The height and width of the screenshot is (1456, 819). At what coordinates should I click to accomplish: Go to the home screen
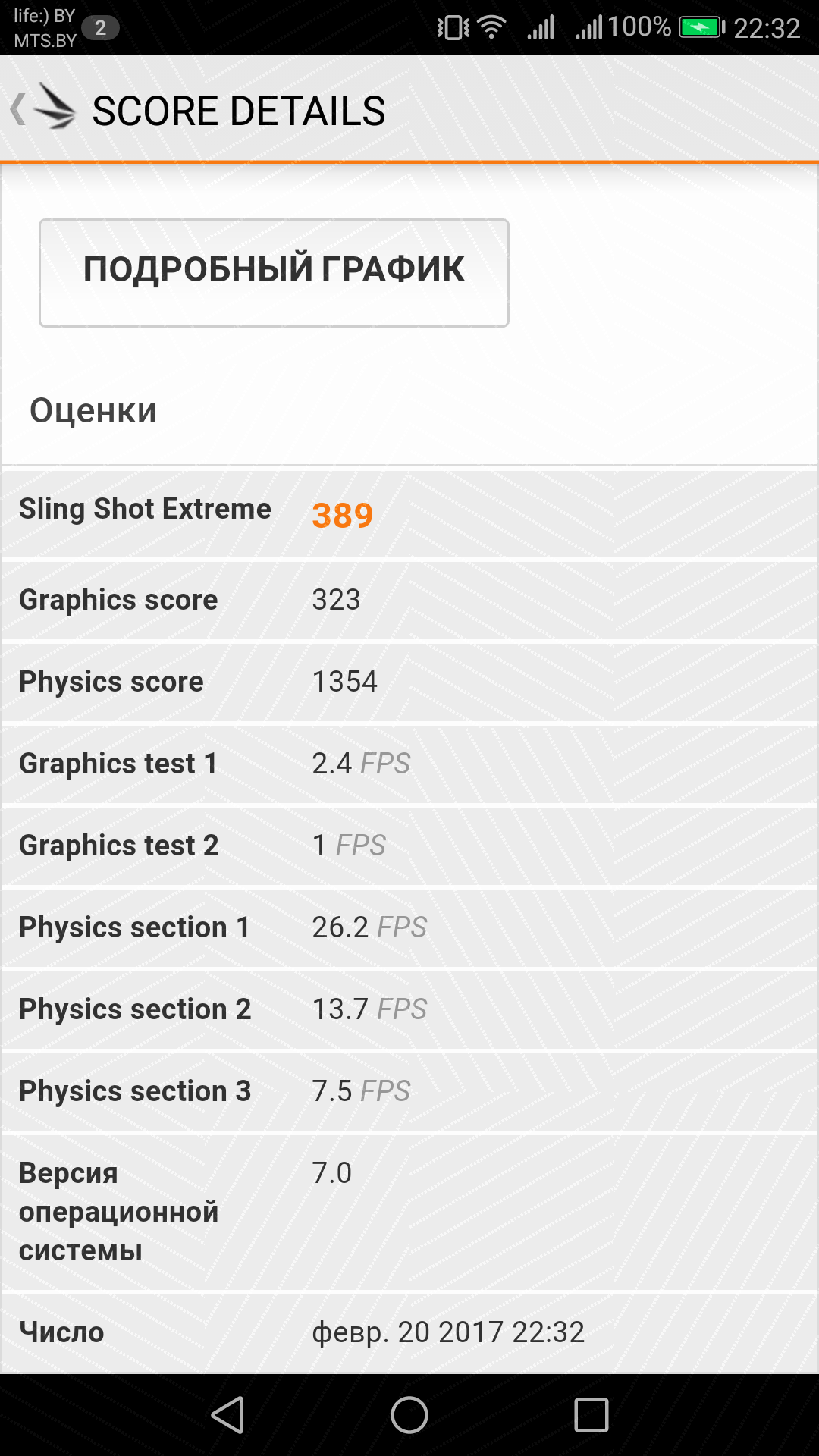click(x=409, y=1415)
